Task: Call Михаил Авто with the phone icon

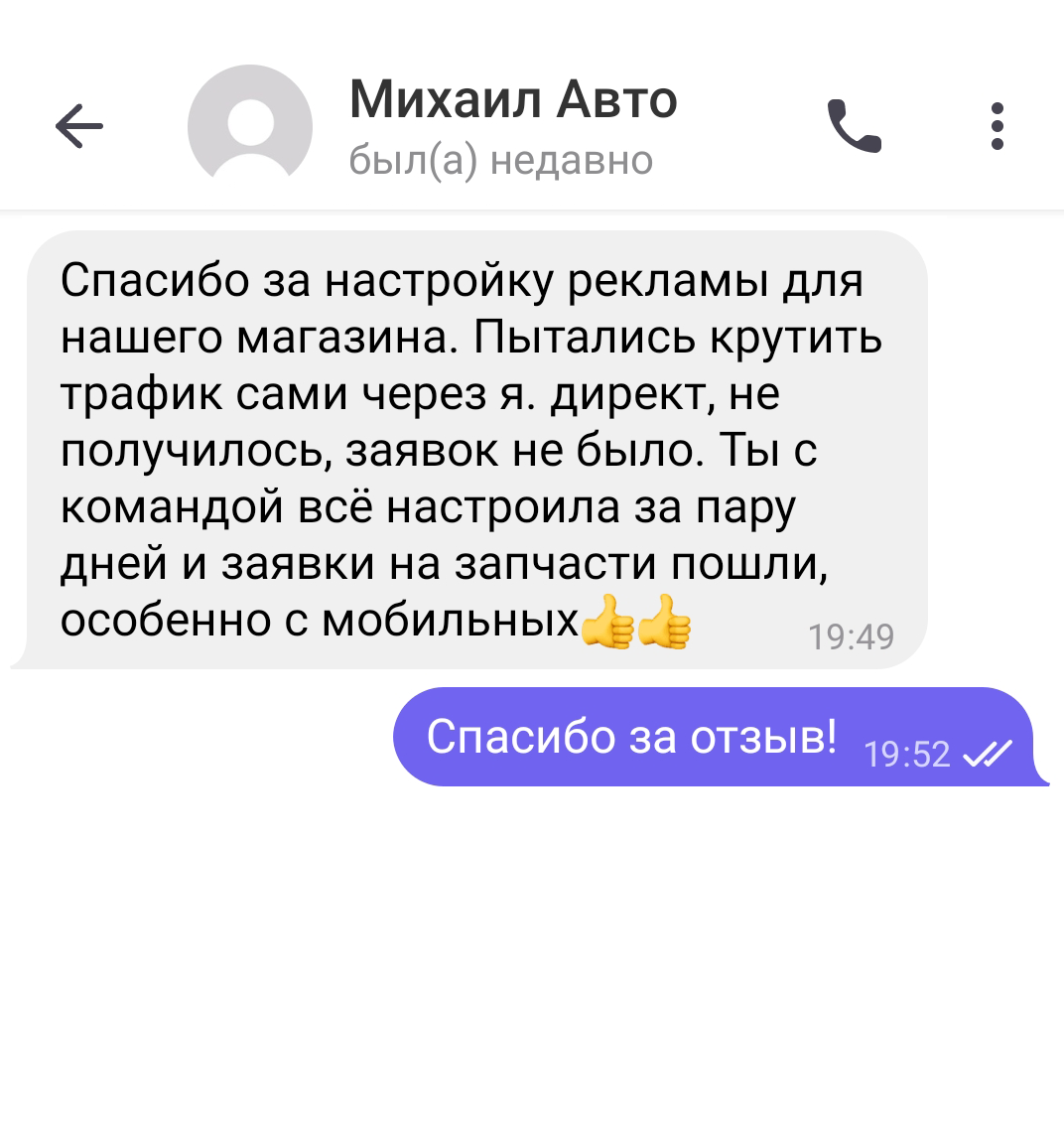Action: 854,126
